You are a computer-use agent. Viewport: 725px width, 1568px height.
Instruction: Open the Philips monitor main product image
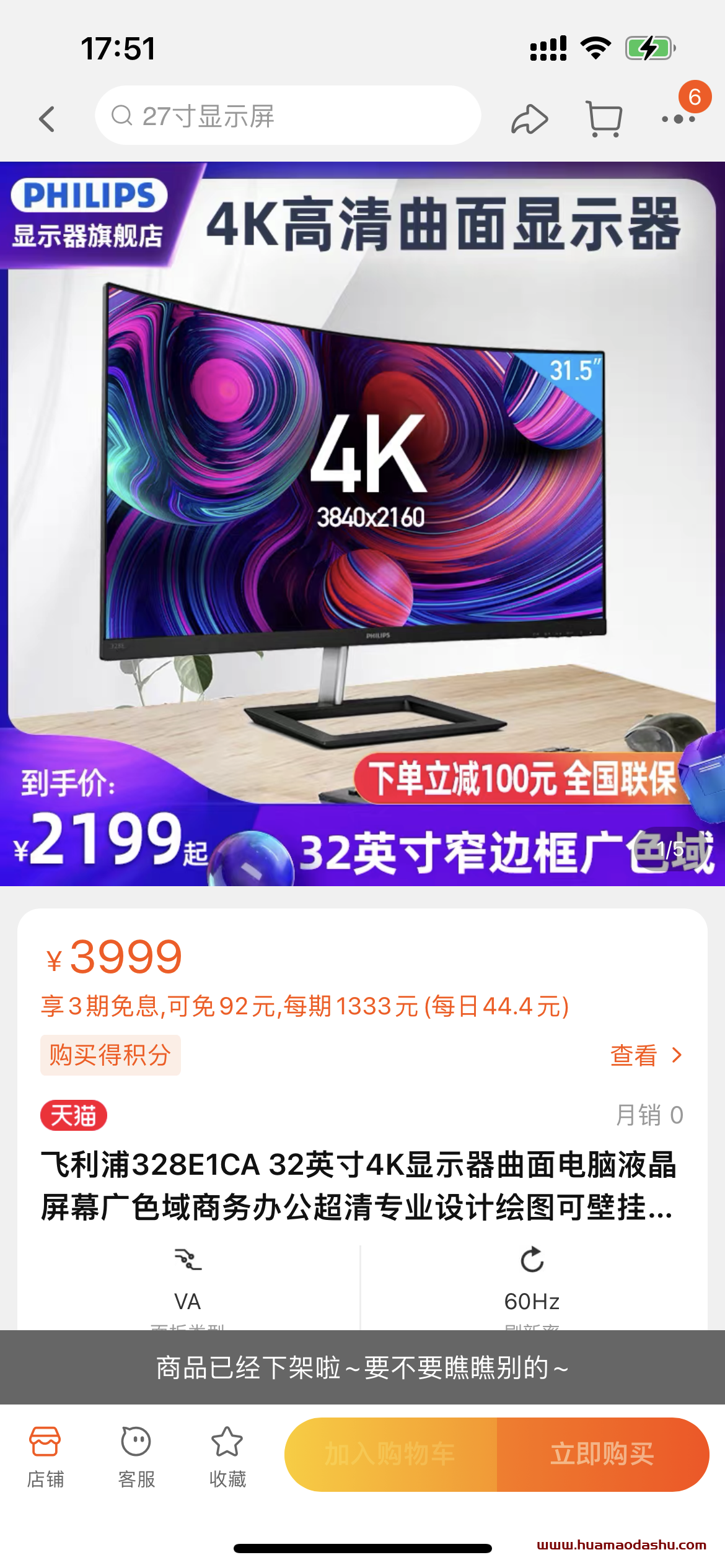(x=362, y=523)
